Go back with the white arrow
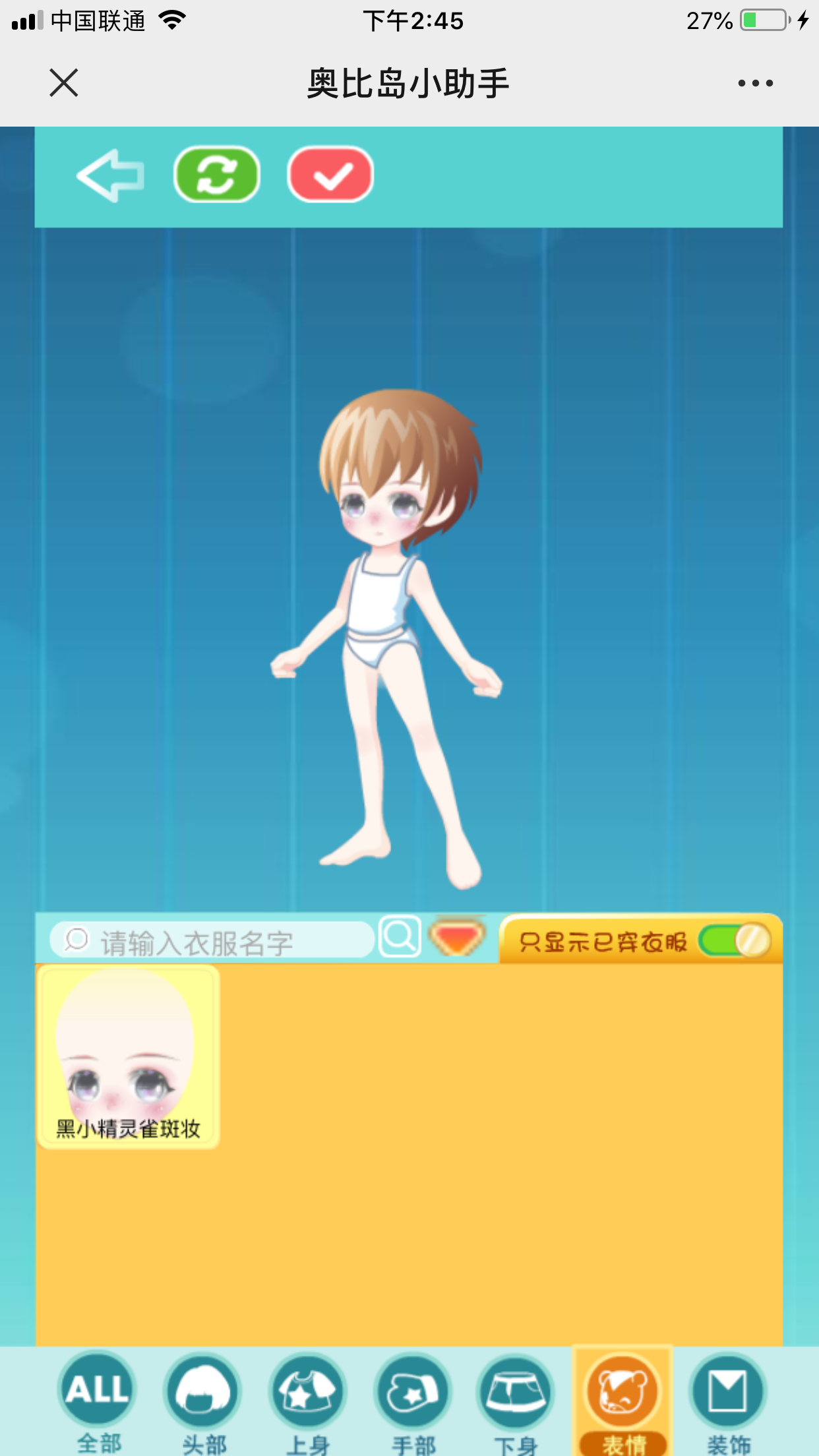819x1456 pixels. 110,175
